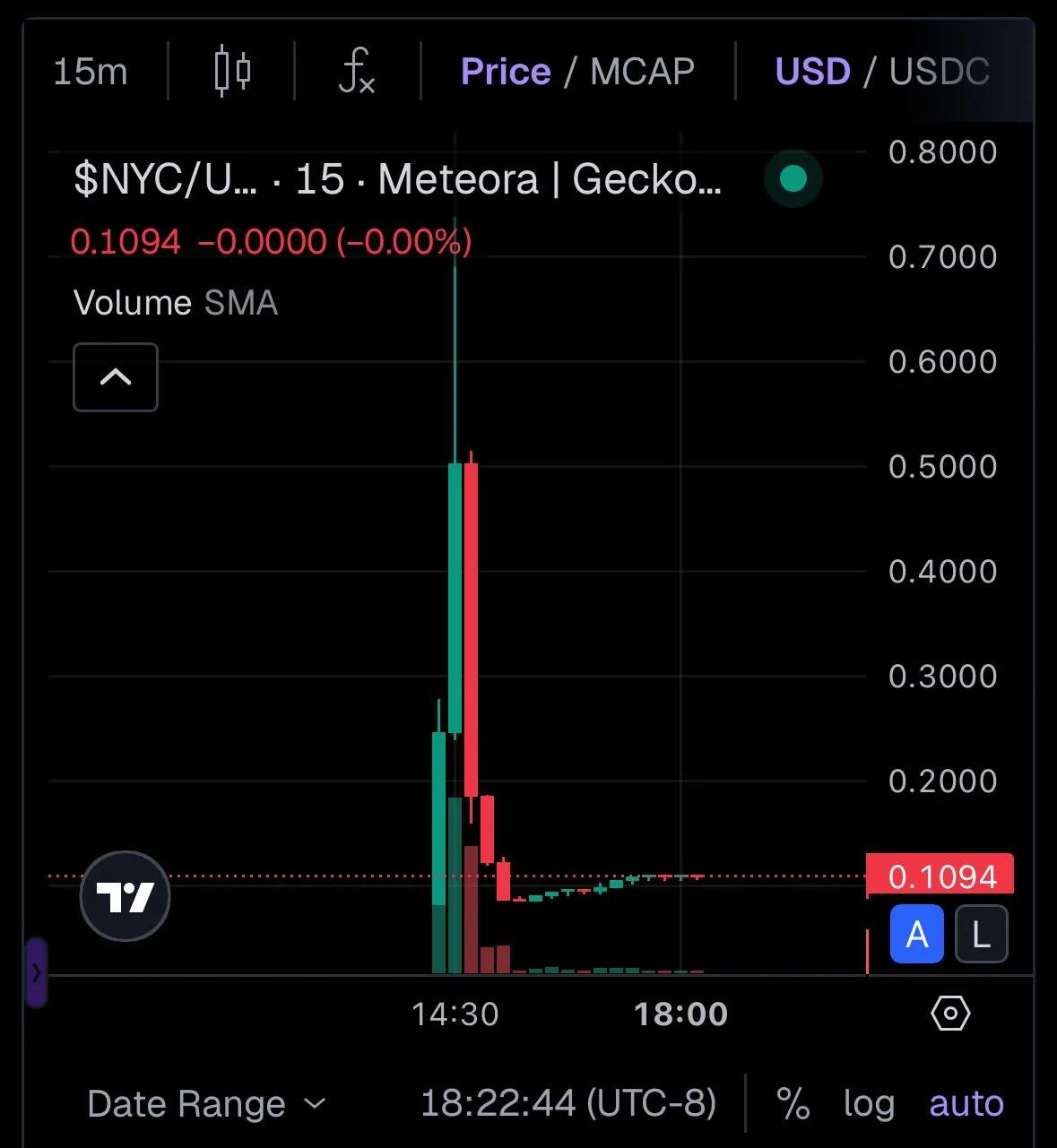This screenshot has width=1057, height=1148.
Task: Open chart settings hexagon icon
Action: (x=950, y=1014)
